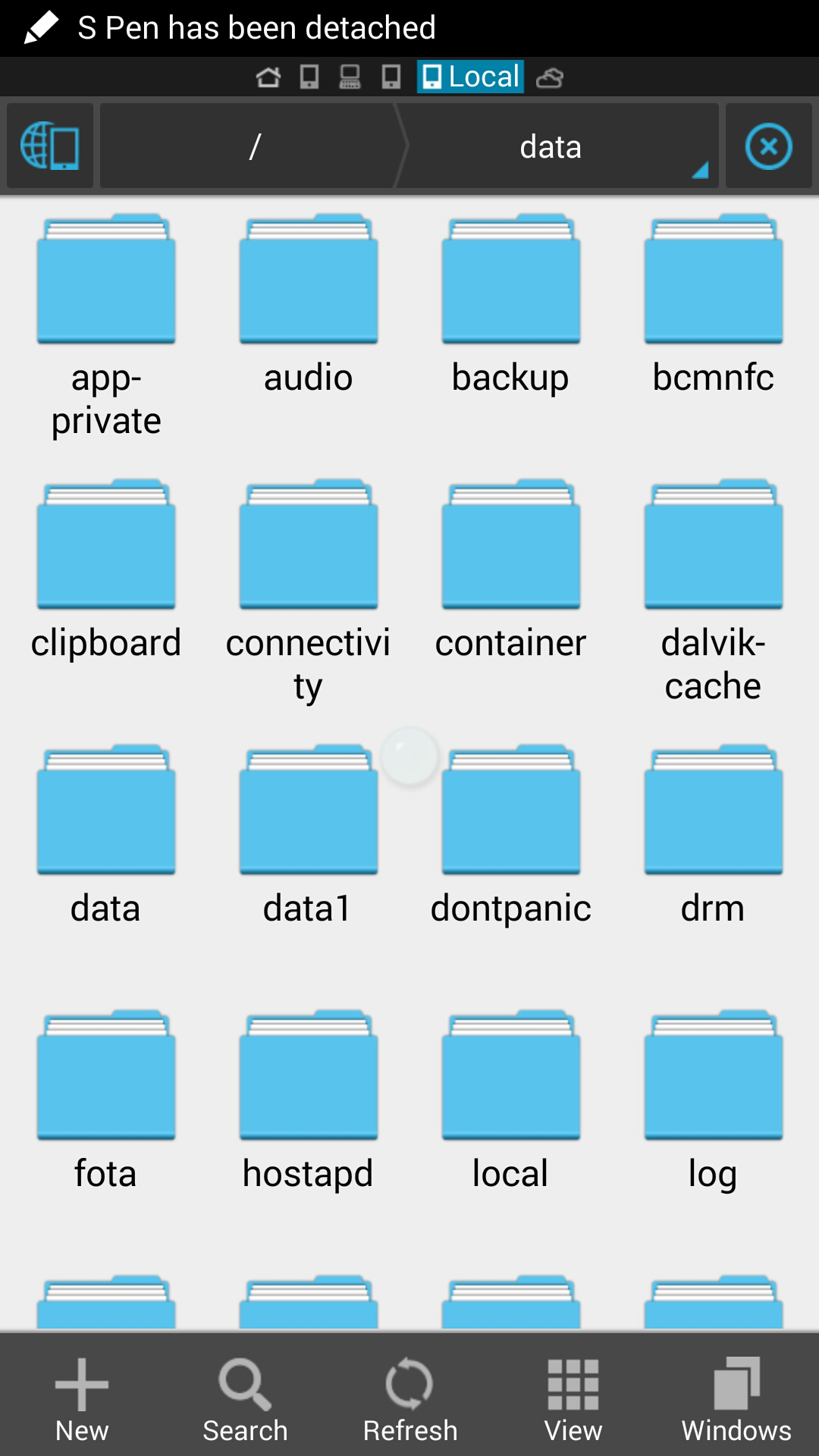This screenshot has height=1456, width=819.
Task: Go to the root "/" path
Action: point(254,146)
